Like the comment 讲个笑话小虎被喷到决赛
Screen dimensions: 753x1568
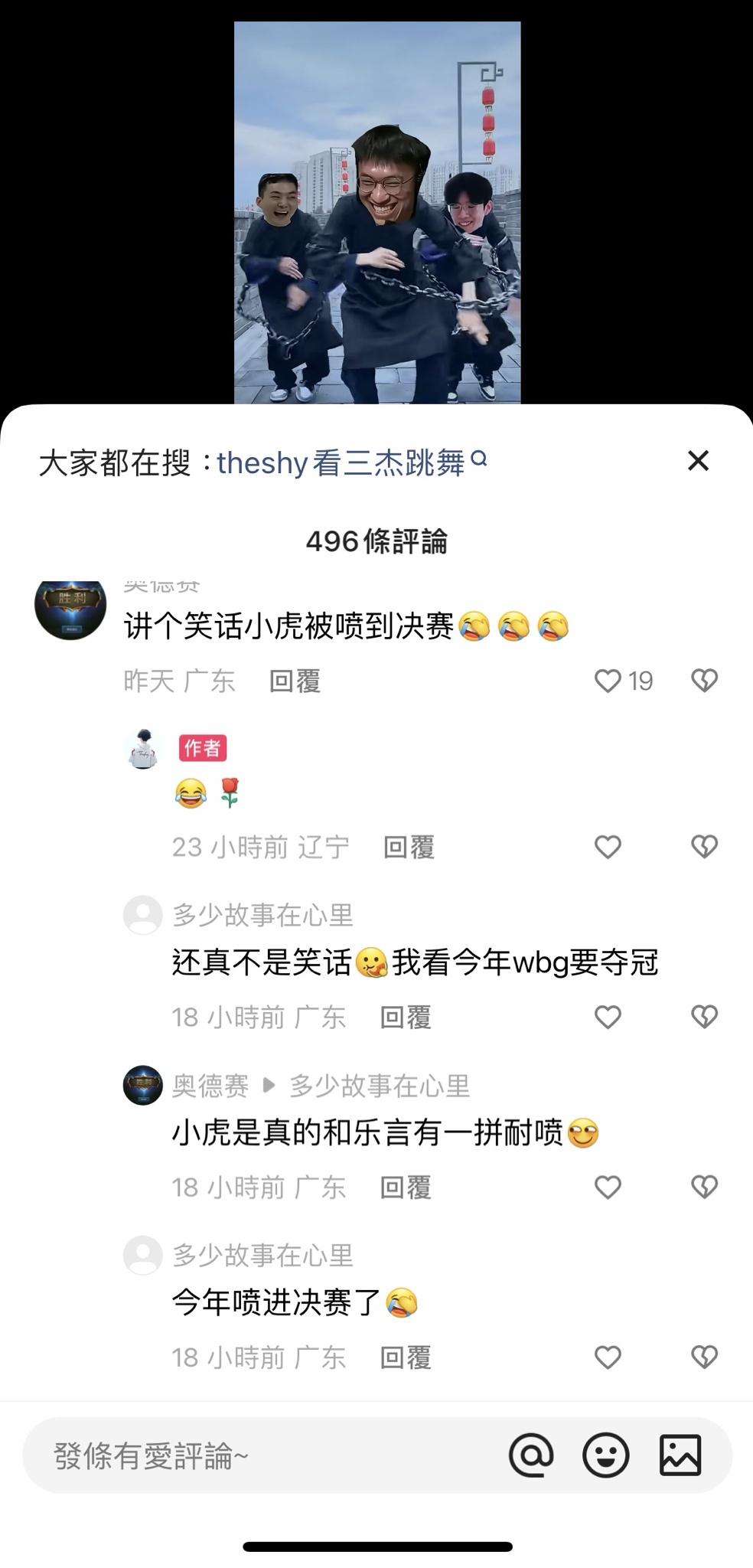(x=608, y=681)
